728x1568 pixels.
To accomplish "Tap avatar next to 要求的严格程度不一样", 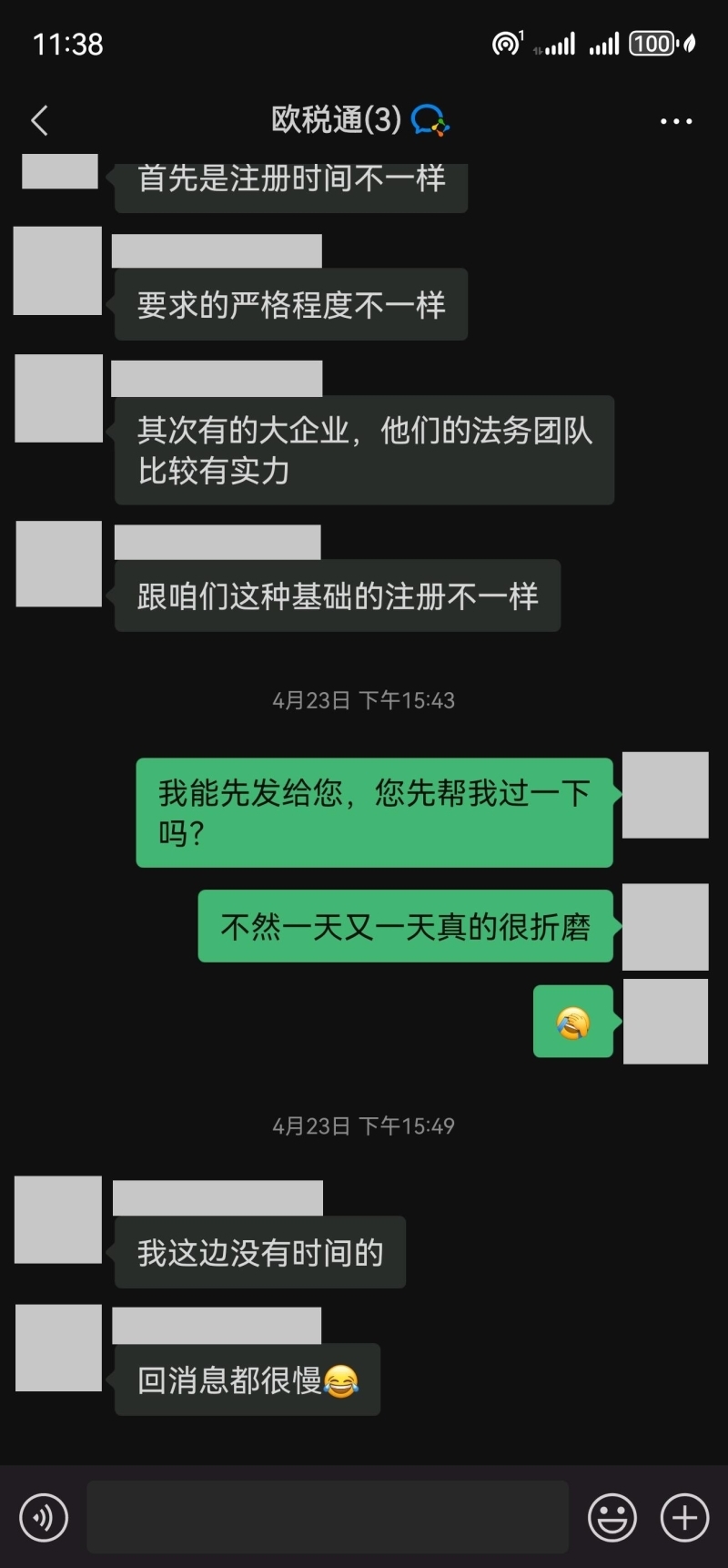I will coord(58,271).
